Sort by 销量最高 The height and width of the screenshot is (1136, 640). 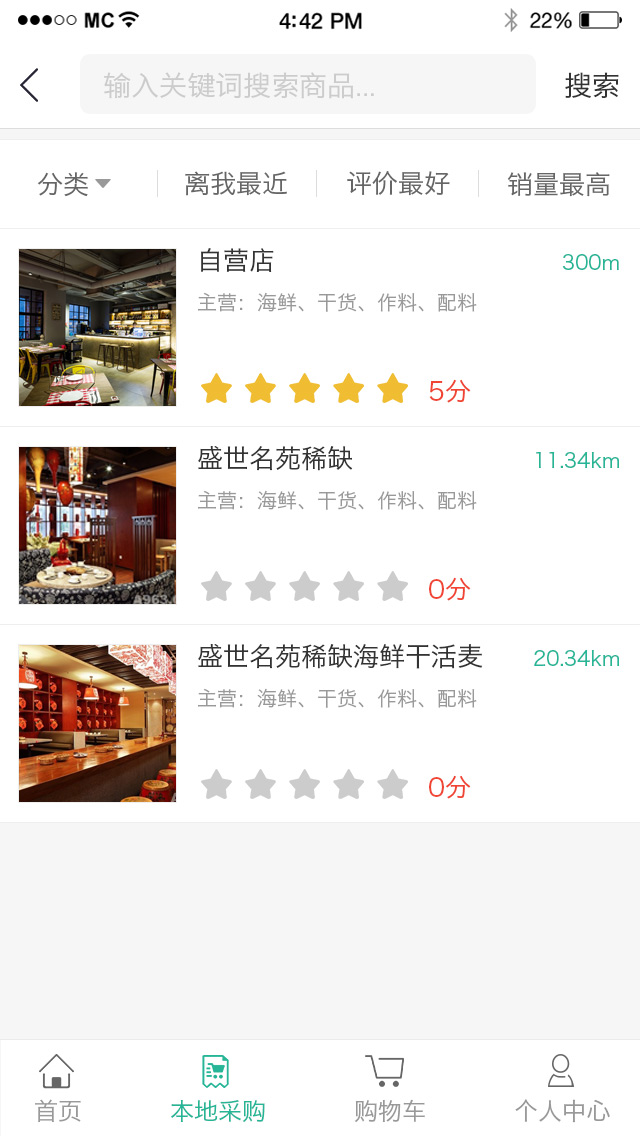pyautogui.click(x=559, y=184)
